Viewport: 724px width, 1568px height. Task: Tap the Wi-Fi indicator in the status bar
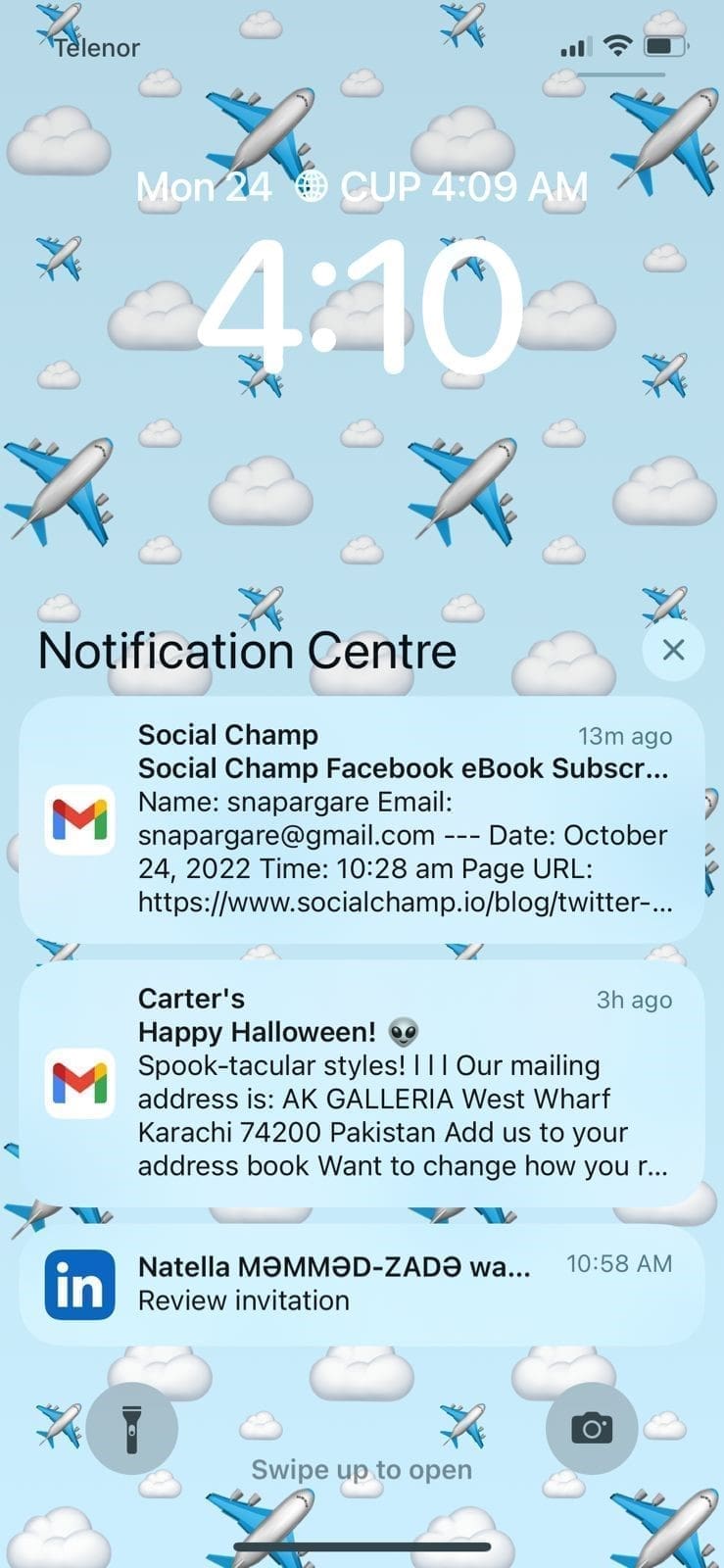(616, 44)
